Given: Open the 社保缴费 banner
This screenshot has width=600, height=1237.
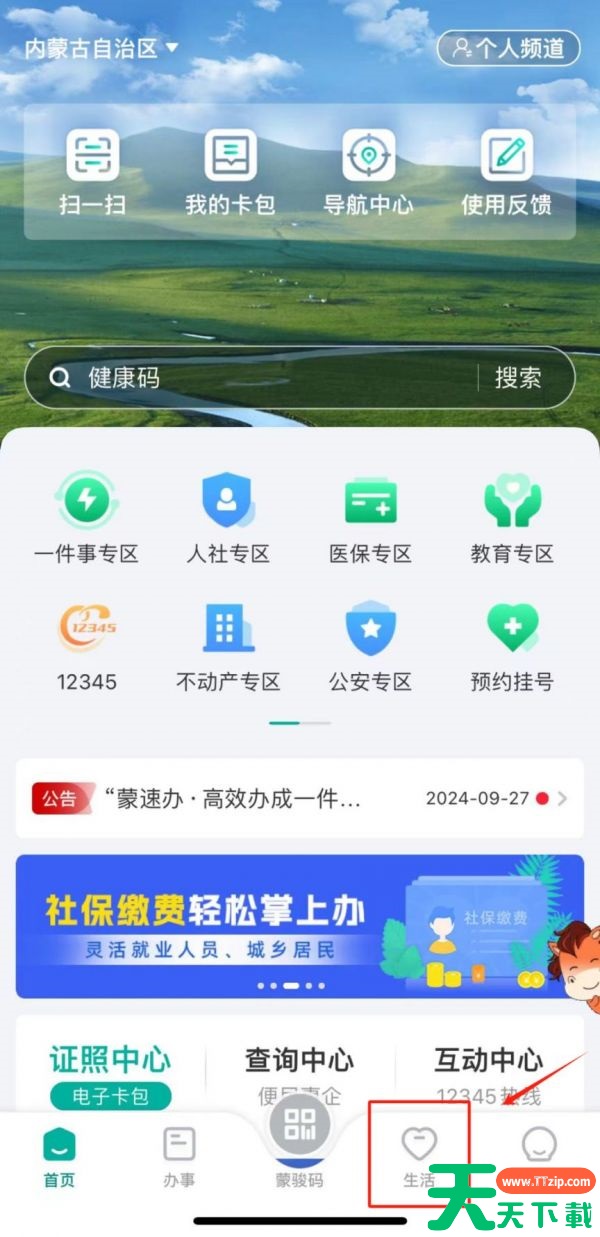Looking at the screenshot, I should [x=299, y=926].
